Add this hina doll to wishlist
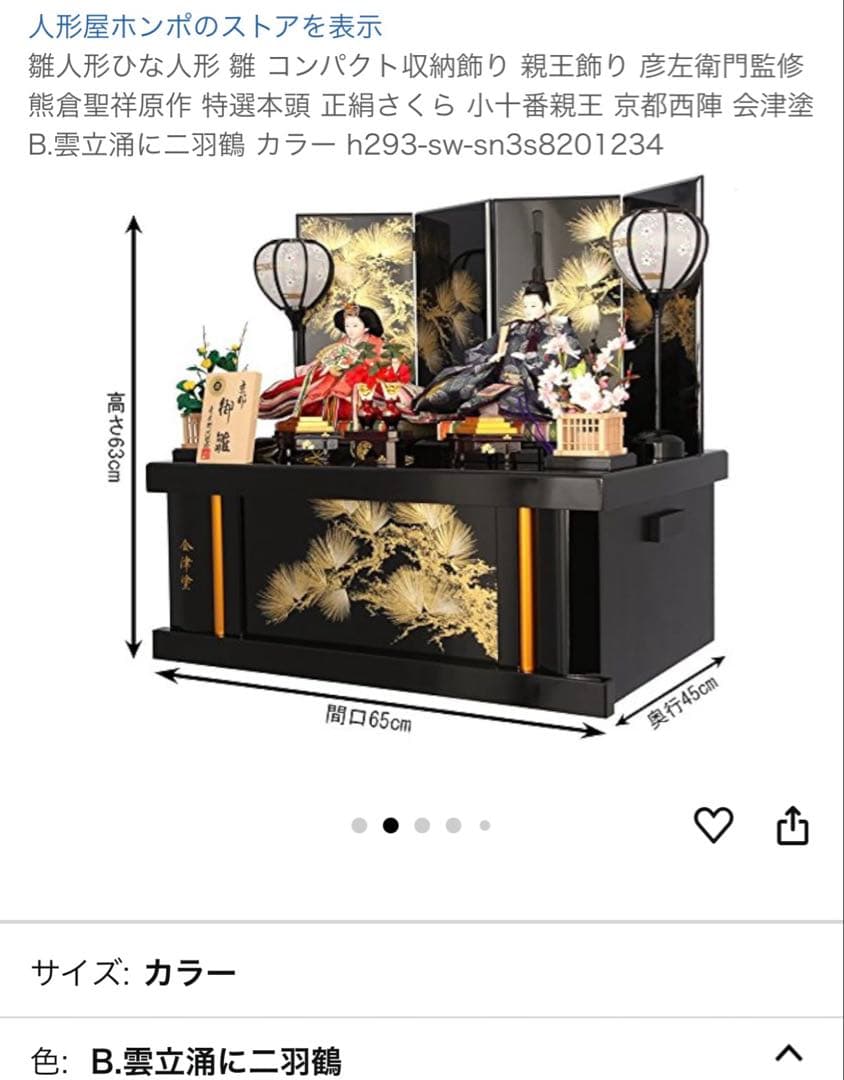844x1080 pixels. (x=713, y=825)
